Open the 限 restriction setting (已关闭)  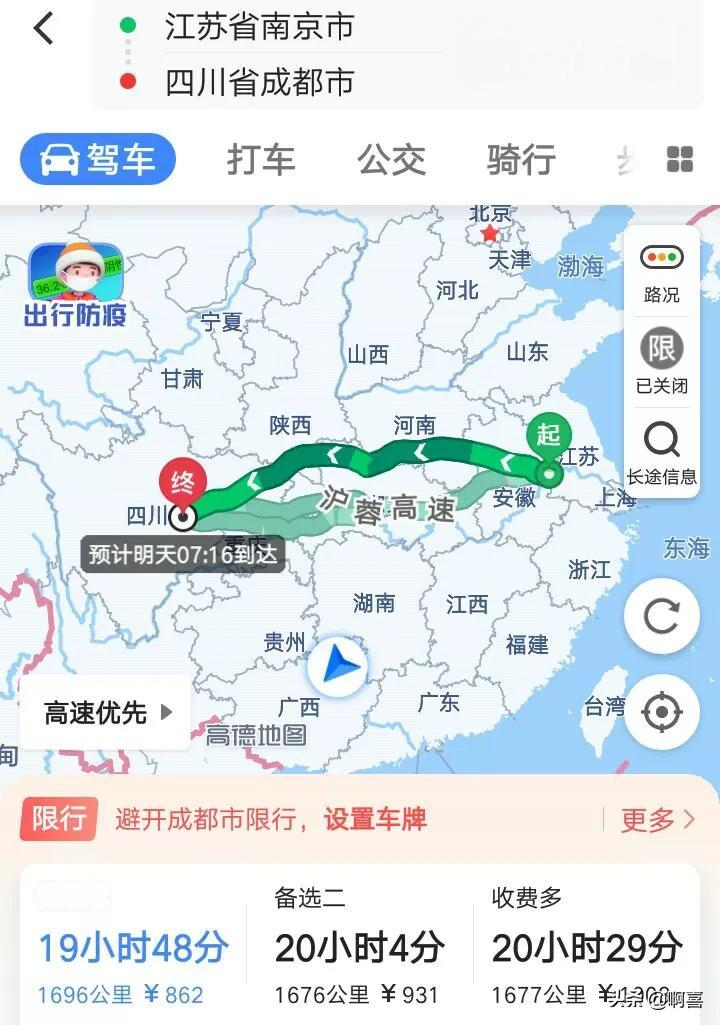pos(661,362)
